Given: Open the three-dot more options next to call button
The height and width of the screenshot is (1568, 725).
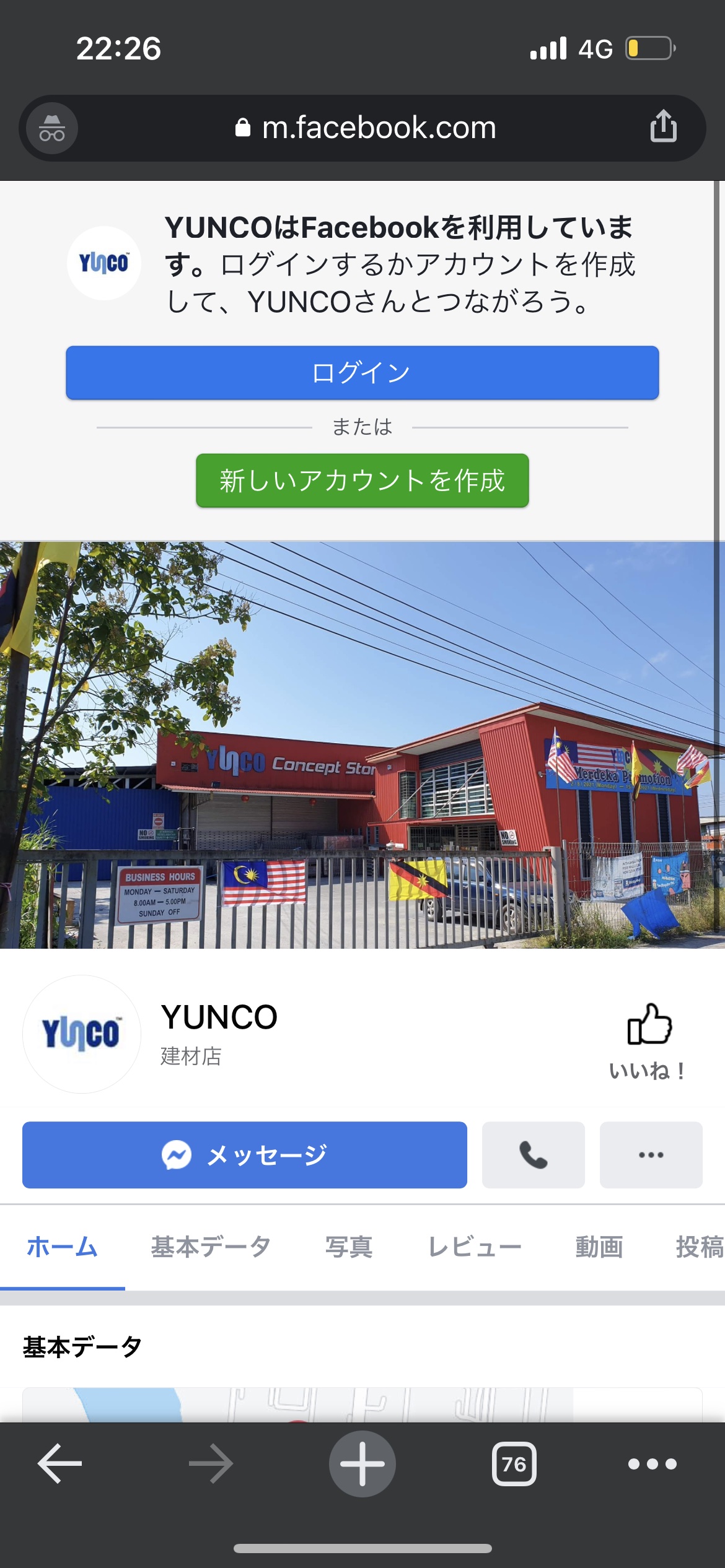Looking at the screenshot, I should click(651, 1155).
